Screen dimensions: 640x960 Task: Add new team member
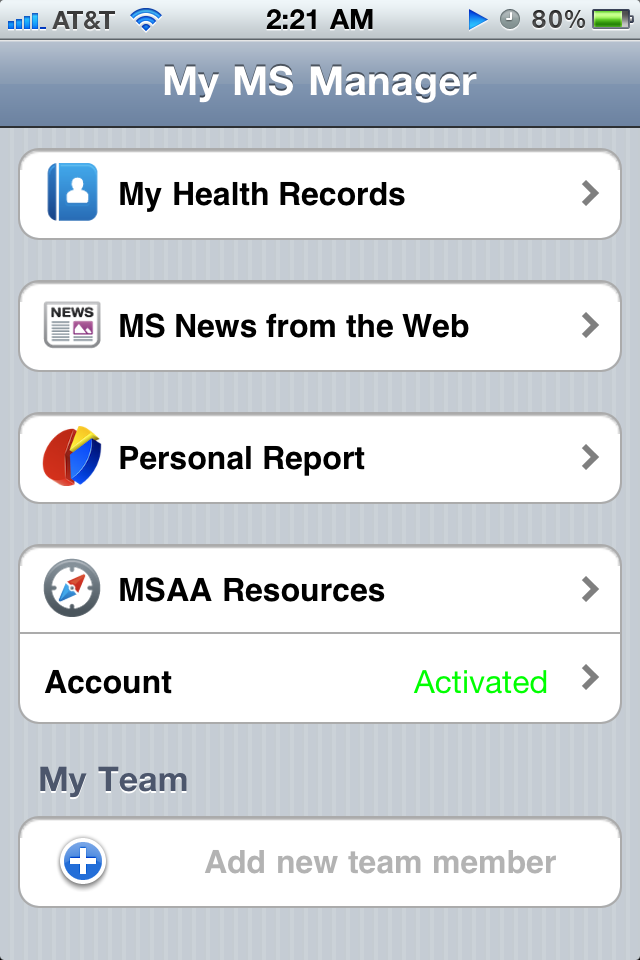click(320, 862)
